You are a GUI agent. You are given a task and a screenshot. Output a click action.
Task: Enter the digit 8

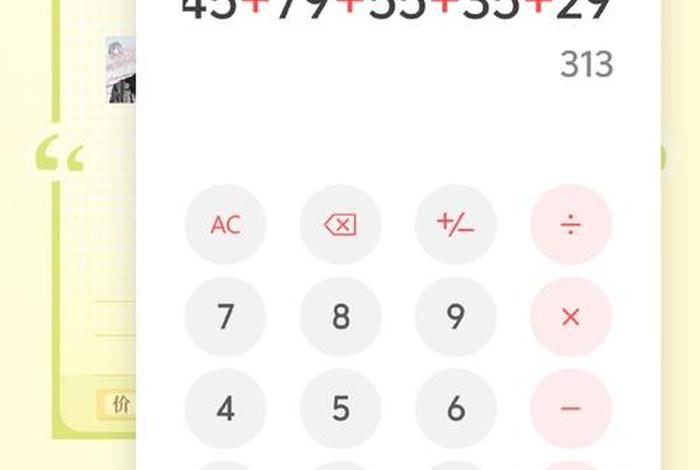341,317
